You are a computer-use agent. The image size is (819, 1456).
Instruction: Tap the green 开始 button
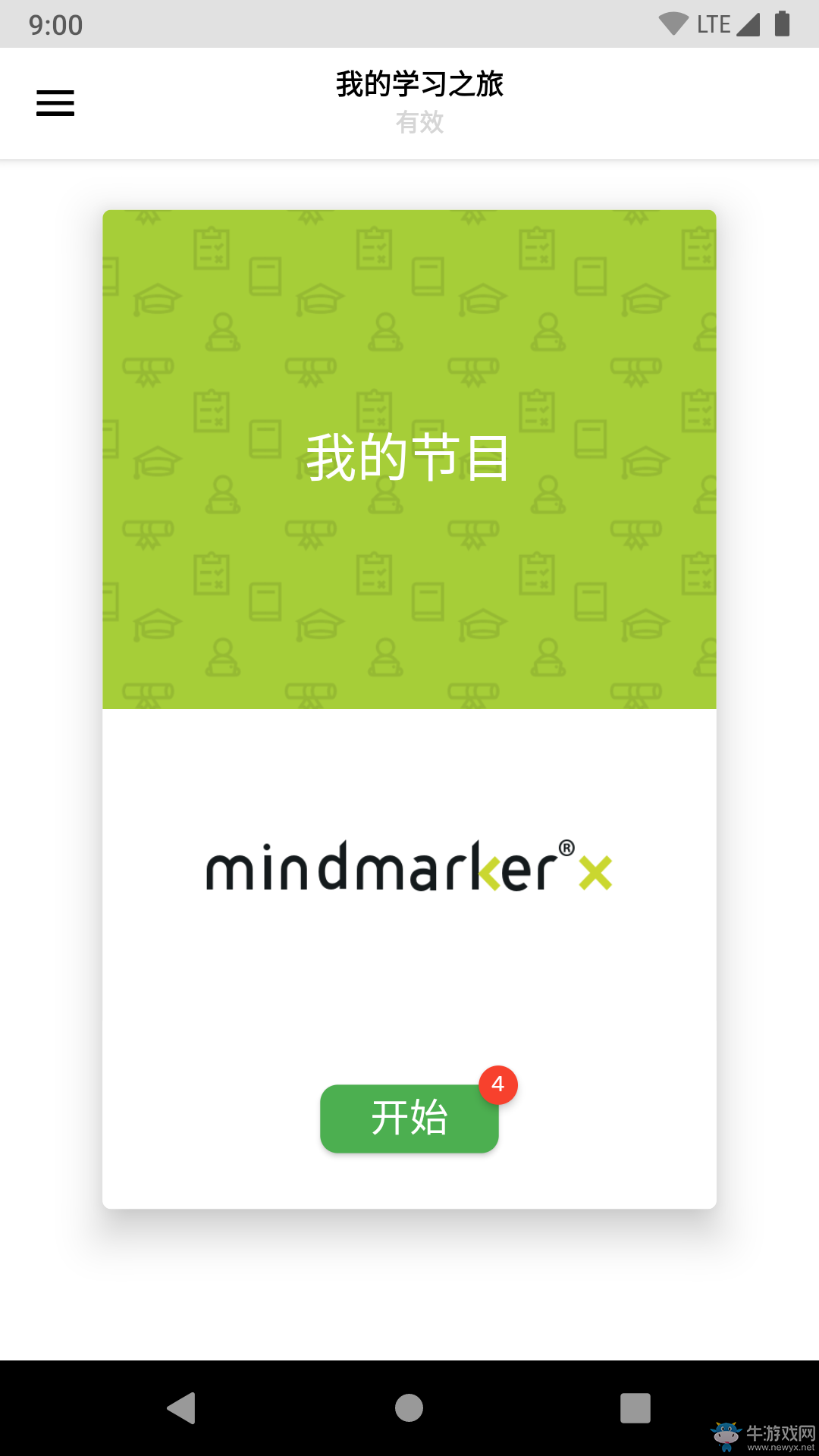tap(409, 1119)
